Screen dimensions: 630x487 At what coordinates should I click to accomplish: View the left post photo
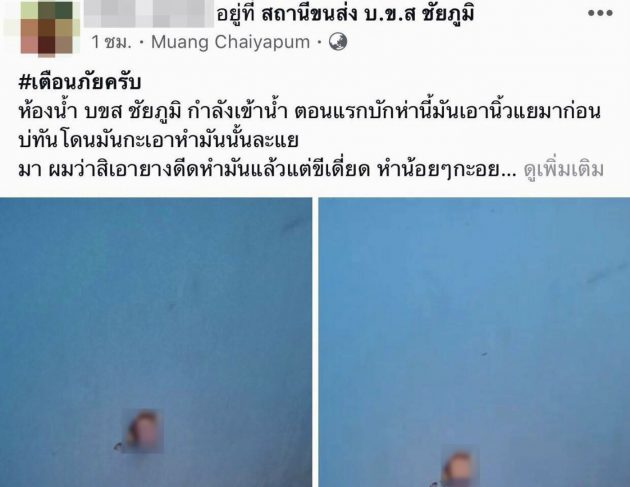coord(155,340)
